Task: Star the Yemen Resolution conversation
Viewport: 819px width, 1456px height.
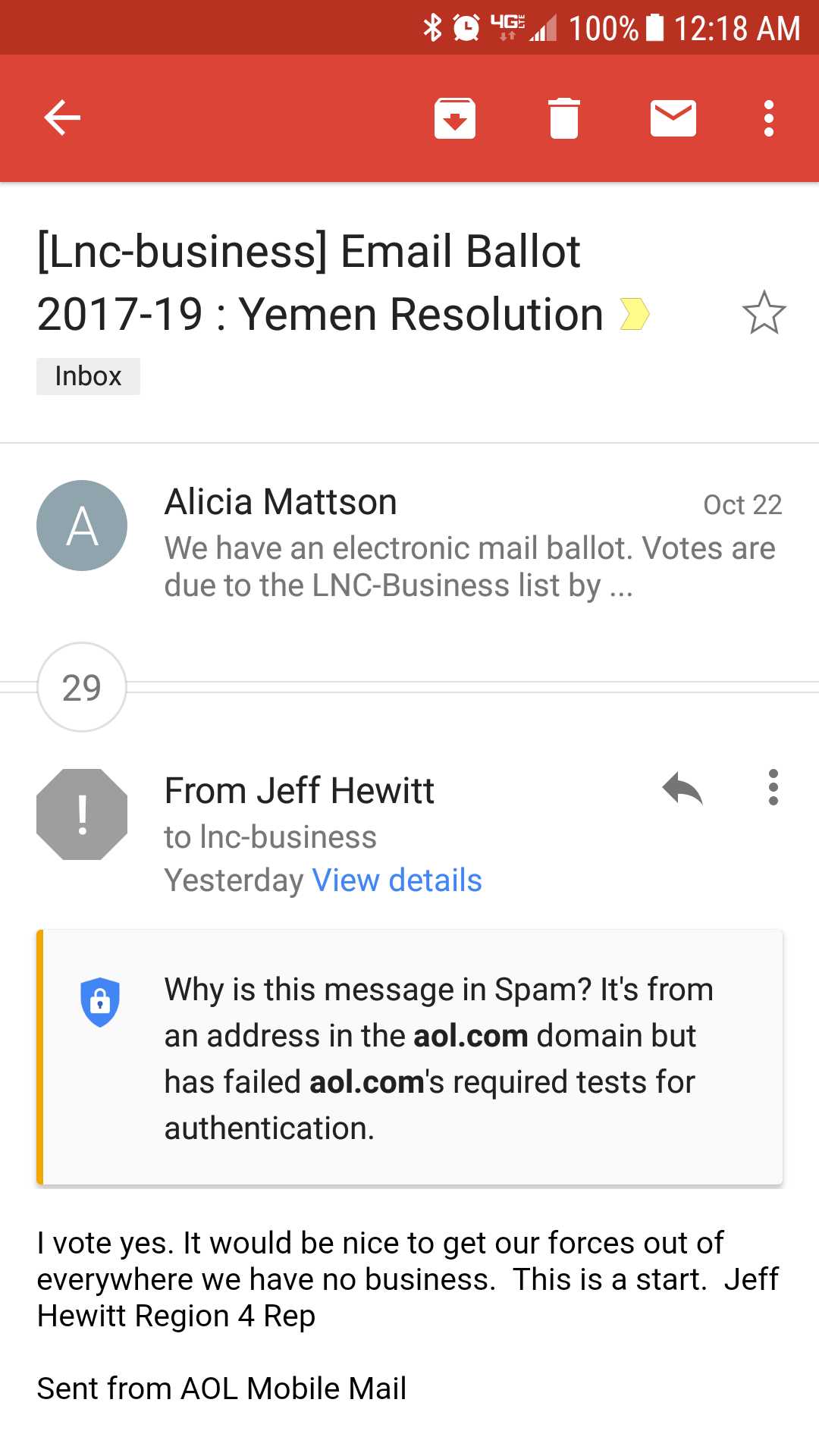Action: point(764,312)
